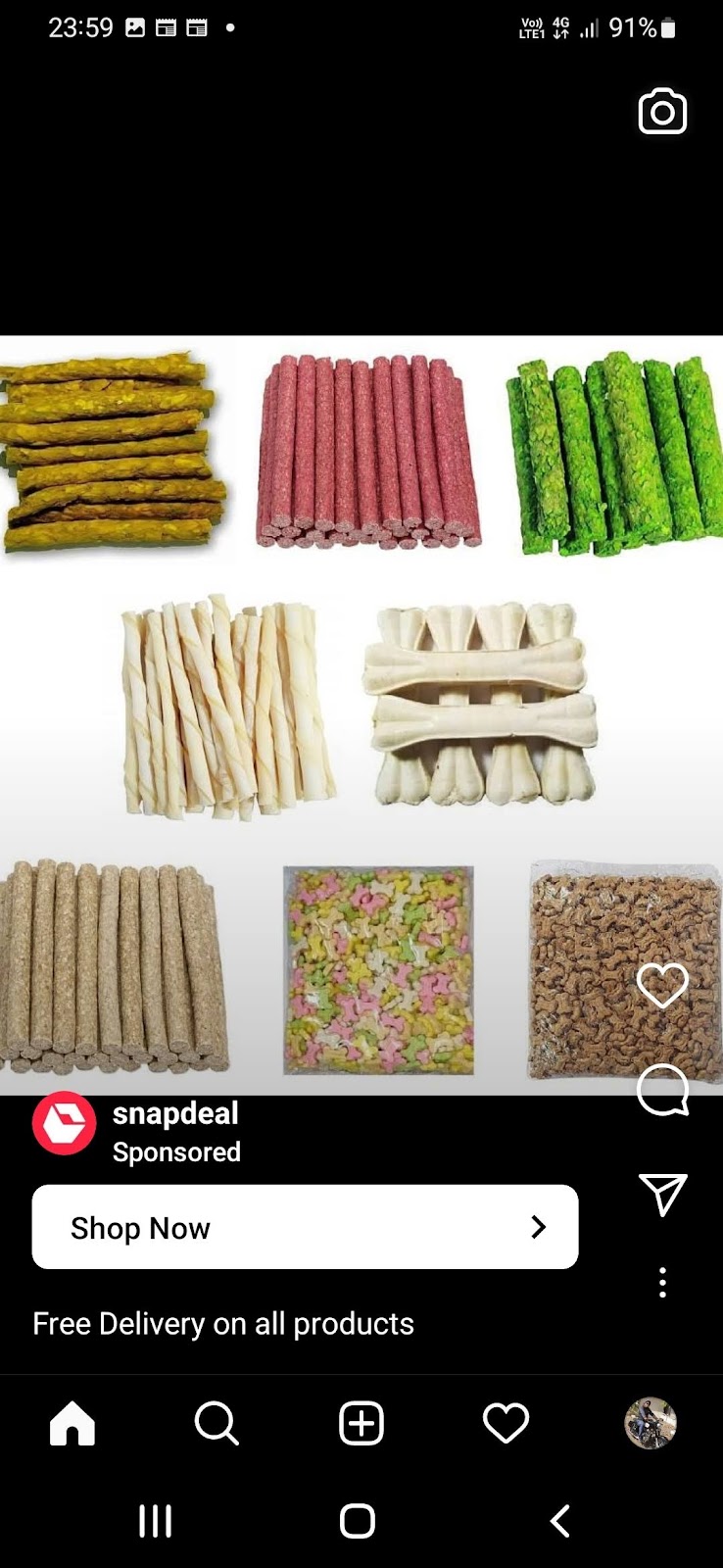Share this ad via send icon
Viewport: 723px width, 1568px height.
(x=662, y=1194)
